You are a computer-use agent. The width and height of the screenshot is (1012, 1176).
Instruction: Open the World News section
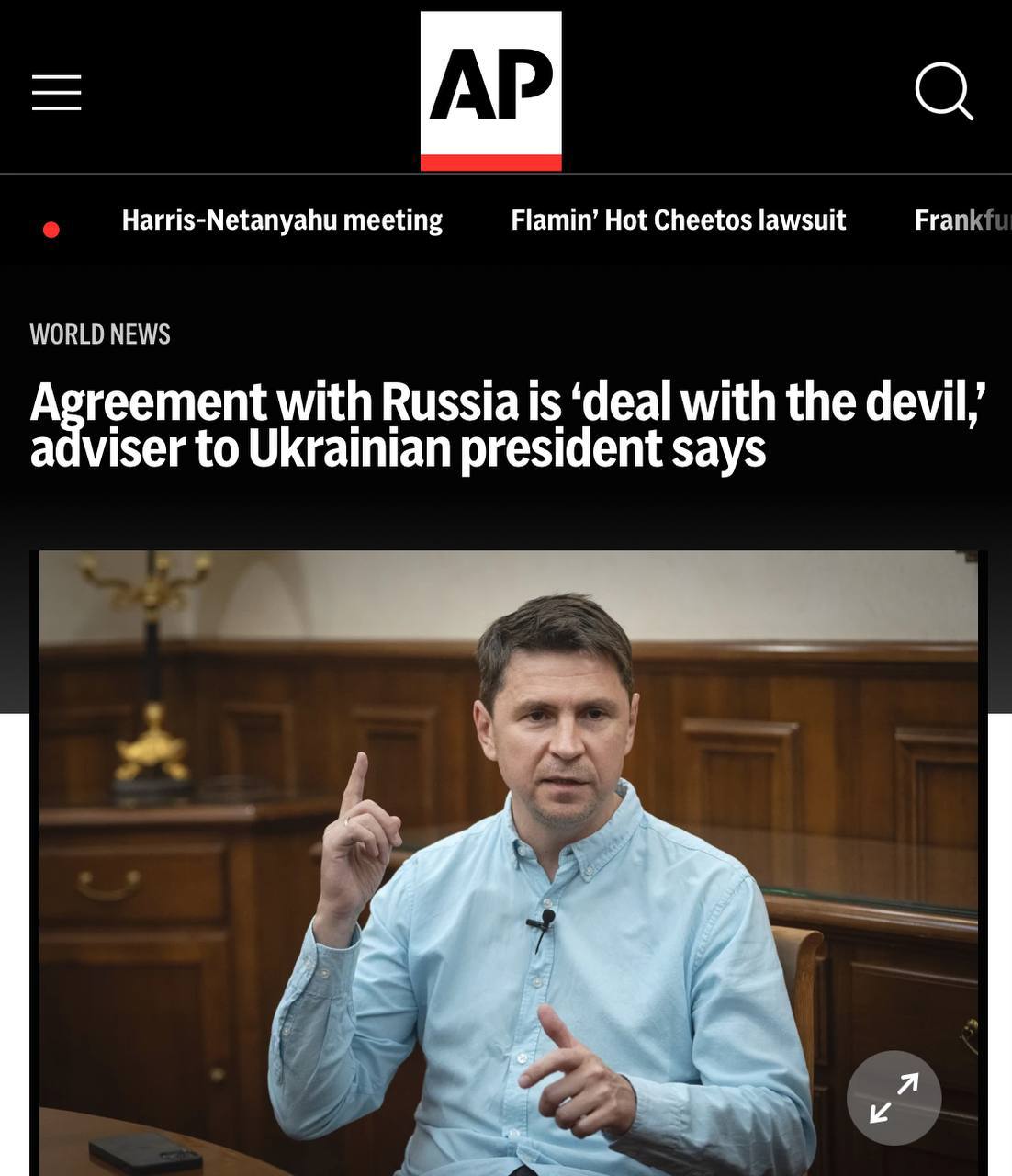tap(100, 334)
